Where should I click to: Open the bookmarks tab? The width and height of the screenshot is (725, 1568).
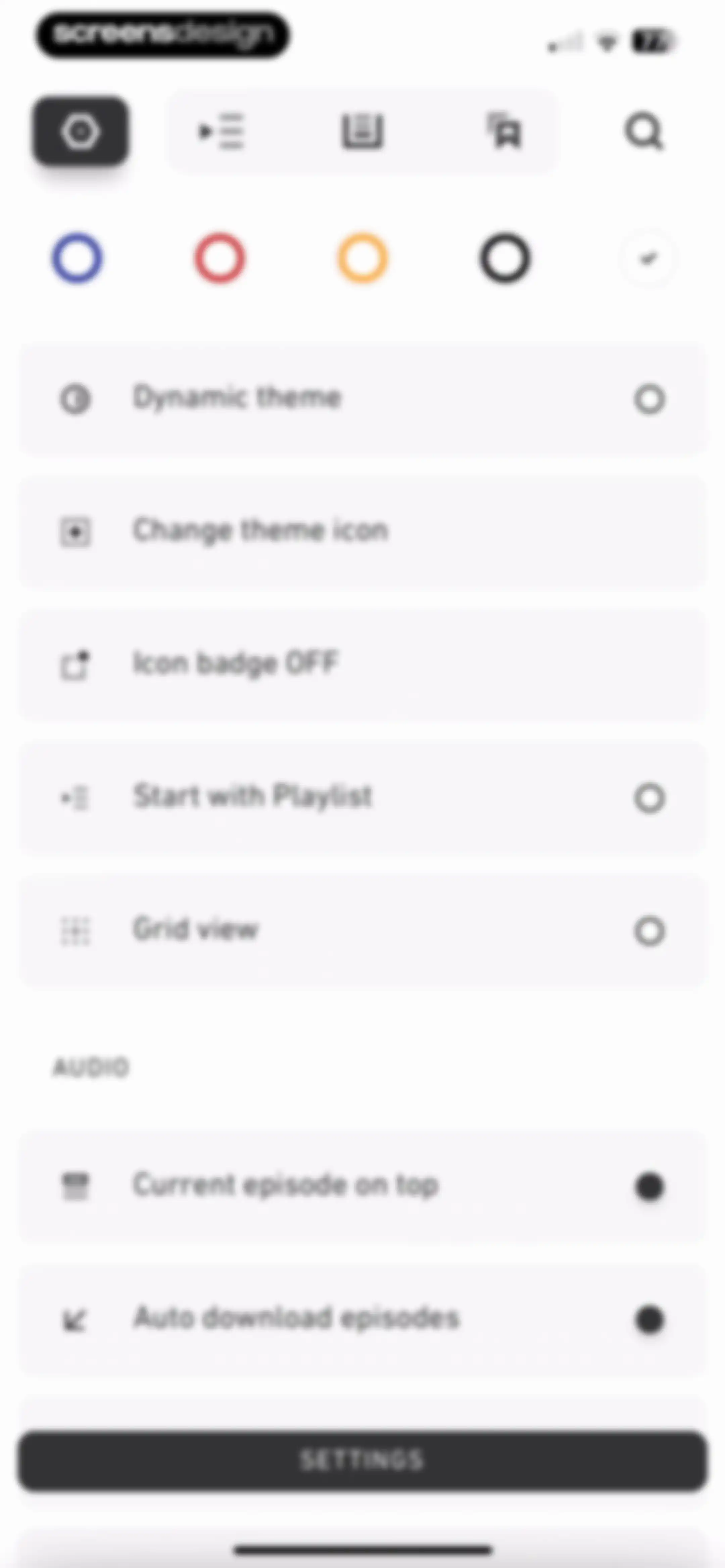[x=504, y=131]
